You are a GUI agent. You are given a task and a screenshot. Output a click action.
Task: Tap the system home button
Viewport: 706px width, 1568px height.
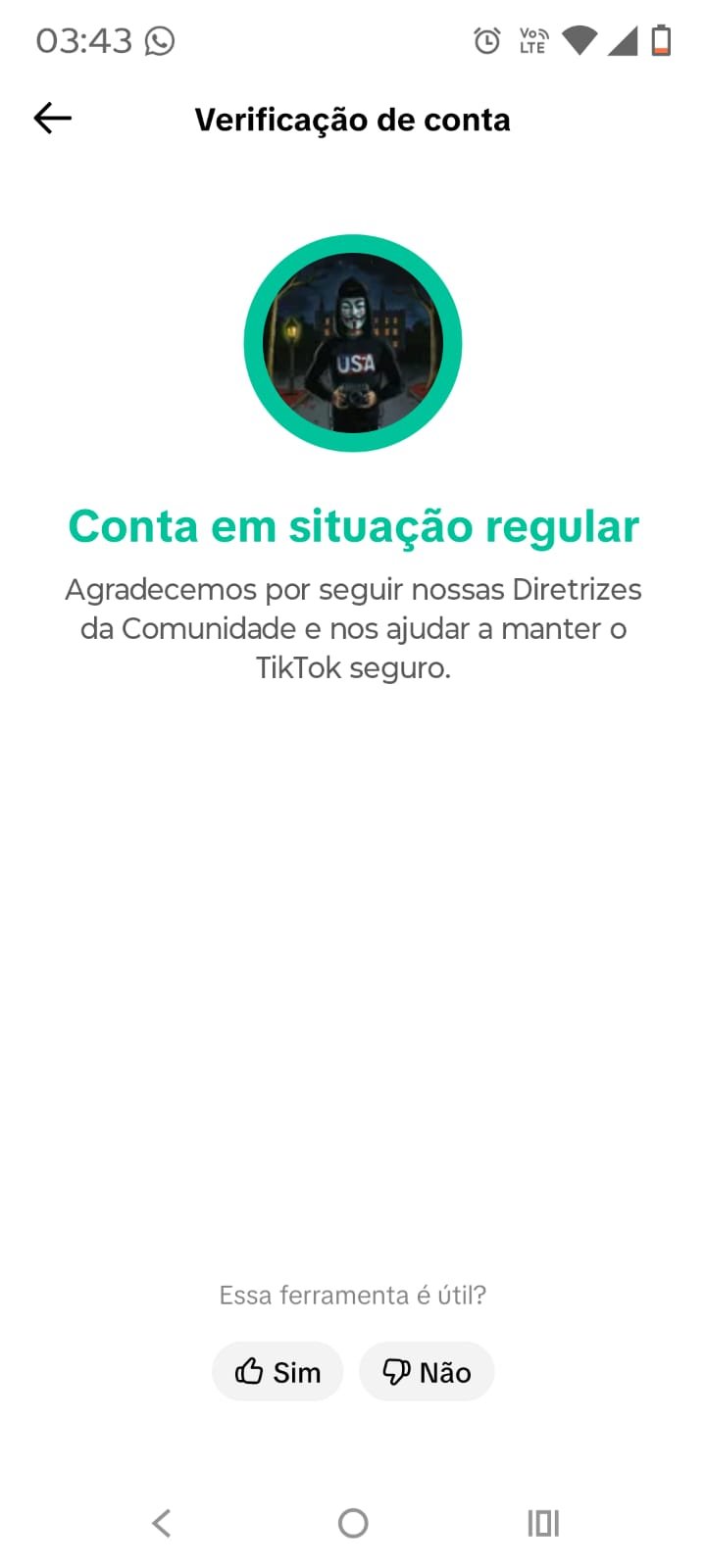353,1523
